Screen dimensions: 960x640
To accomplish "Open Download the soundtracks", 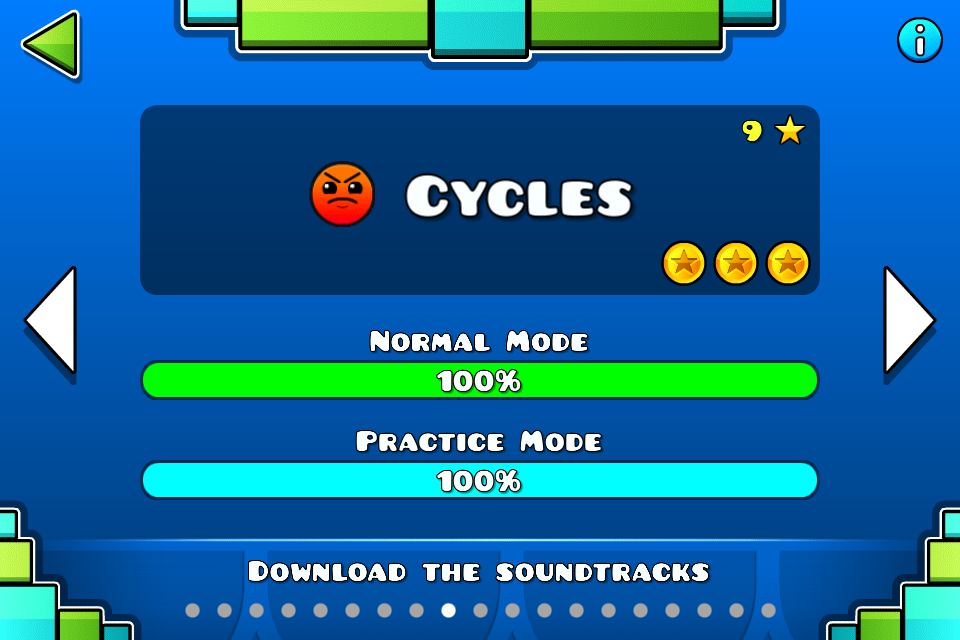I will tap(479, 572).
